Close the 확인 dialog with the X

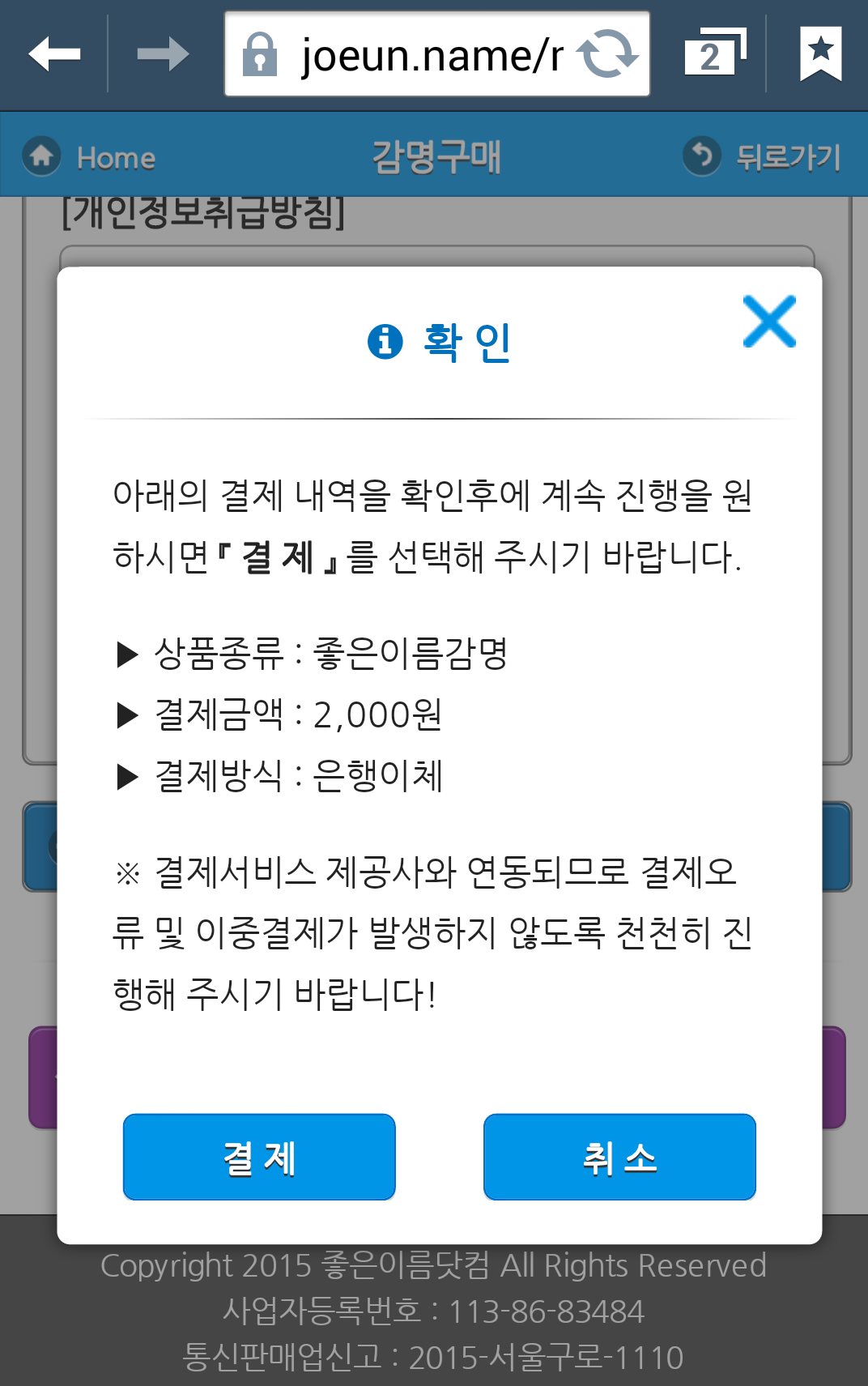[x=769, y=322]
